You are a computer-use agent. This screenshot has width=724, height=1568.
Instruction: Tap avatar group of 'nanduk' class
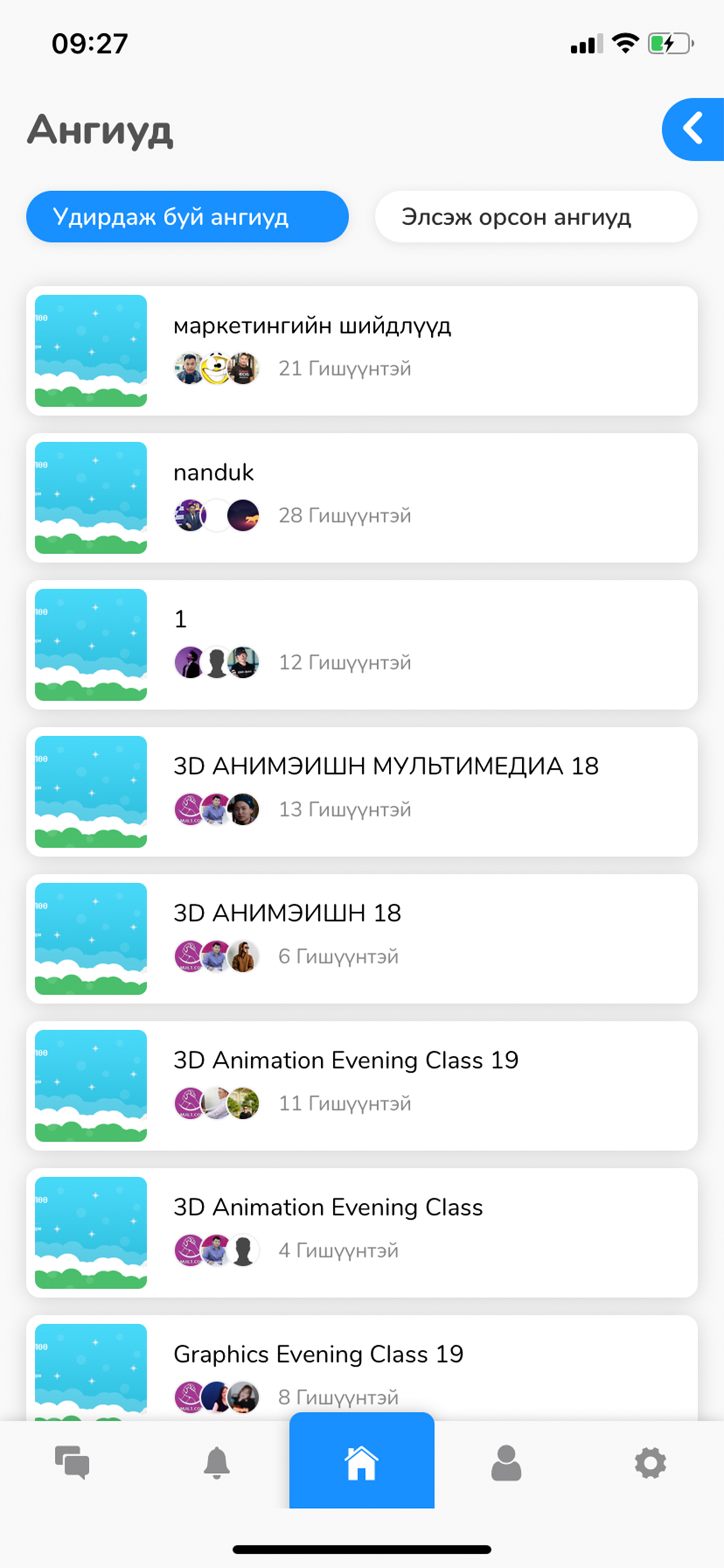point(216,515)
